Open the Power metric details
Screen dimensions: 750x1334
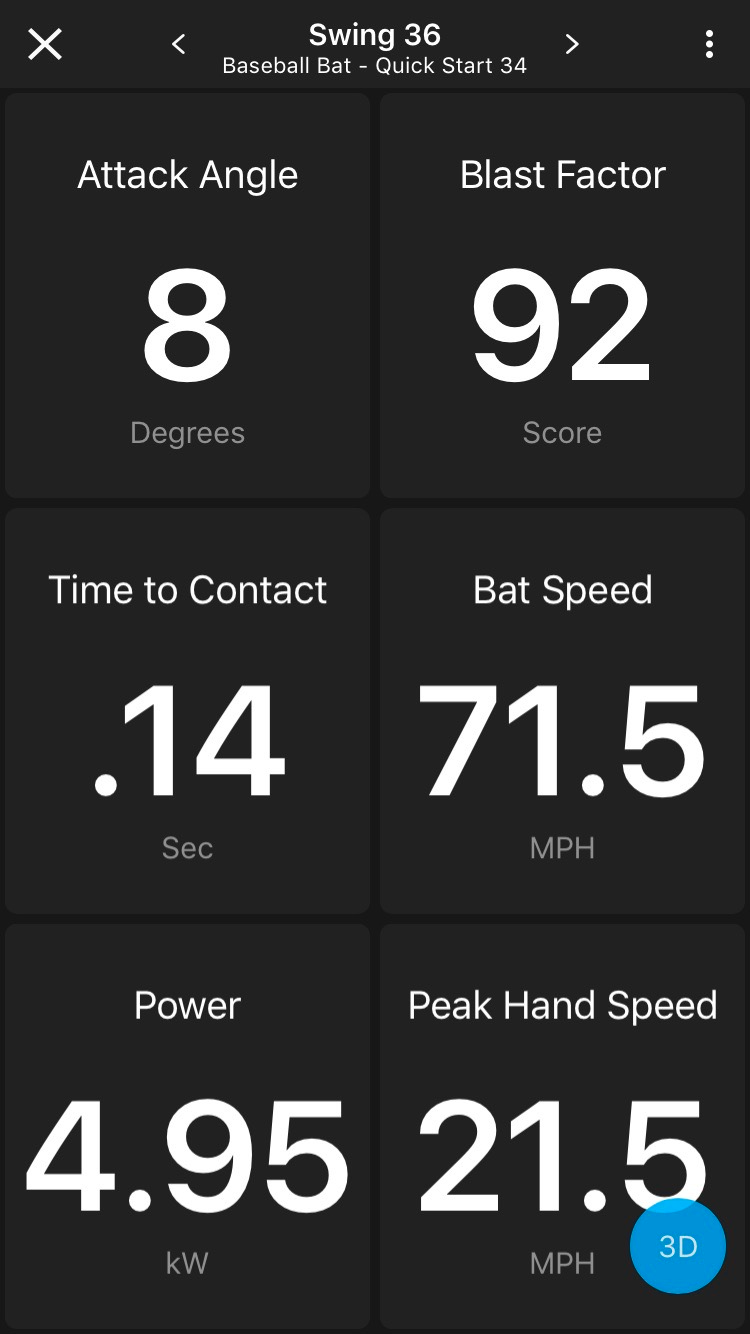point(187,1125)
